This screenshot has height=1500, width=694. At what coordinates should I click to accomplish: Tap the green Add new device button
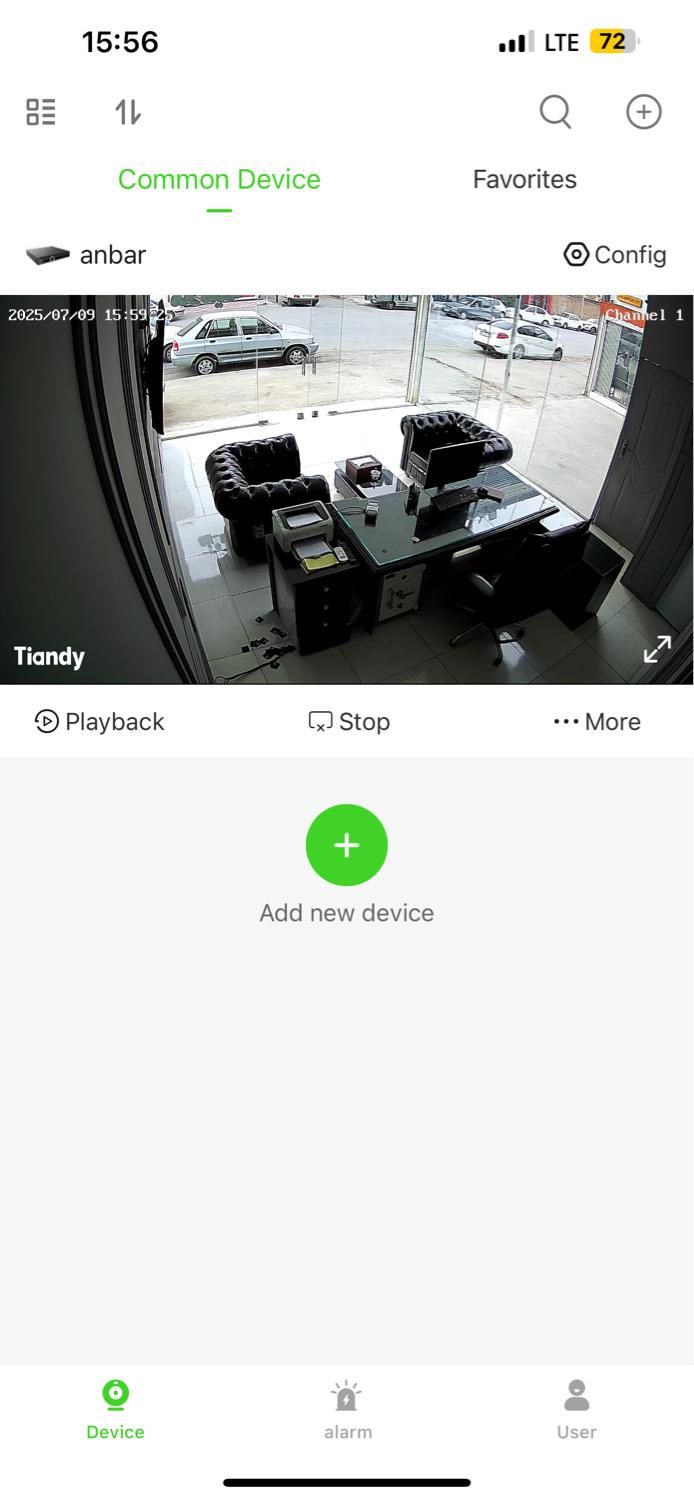tap(347, 845)
